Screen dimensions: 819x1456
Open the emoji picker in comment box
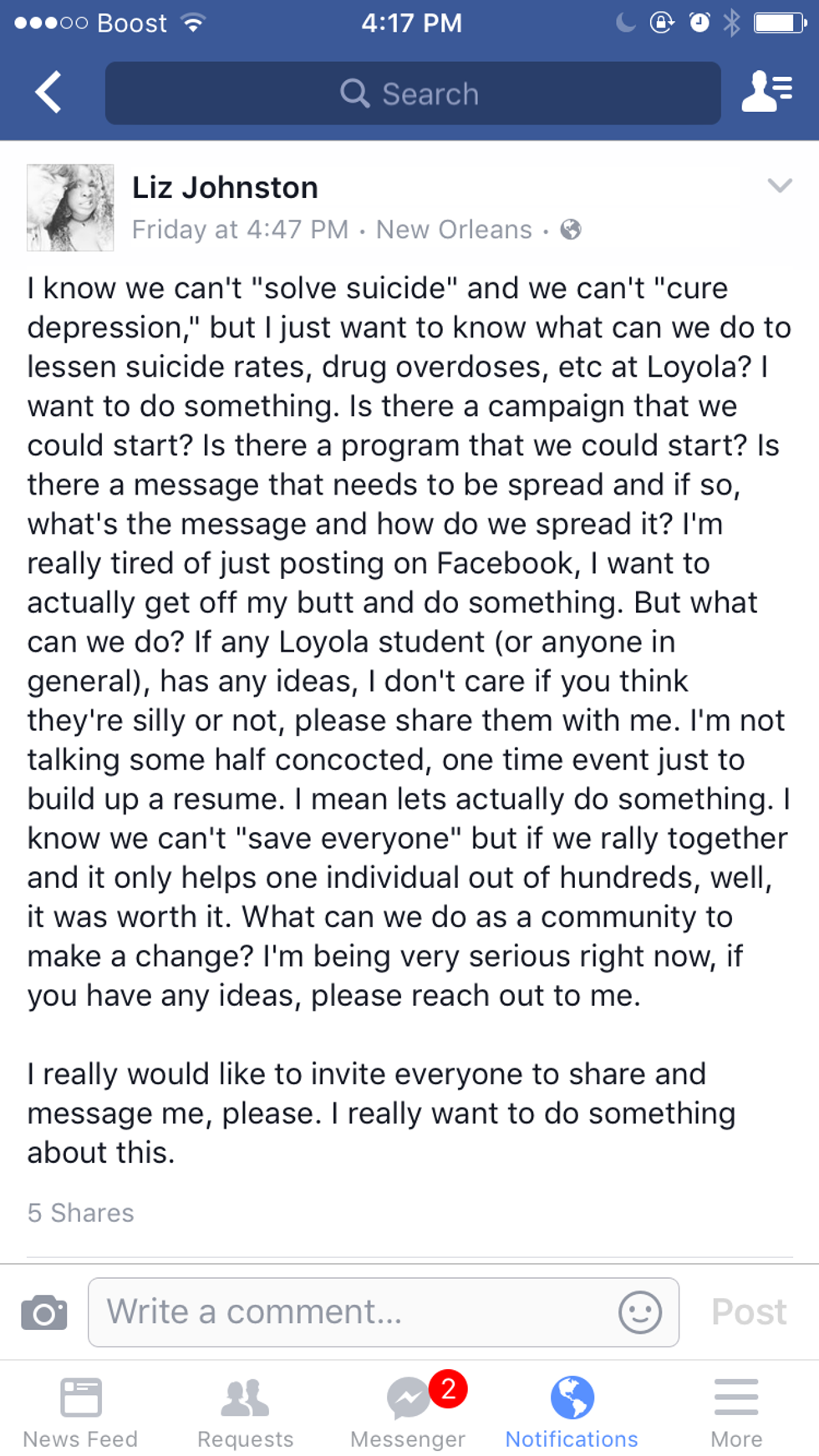640,1312
